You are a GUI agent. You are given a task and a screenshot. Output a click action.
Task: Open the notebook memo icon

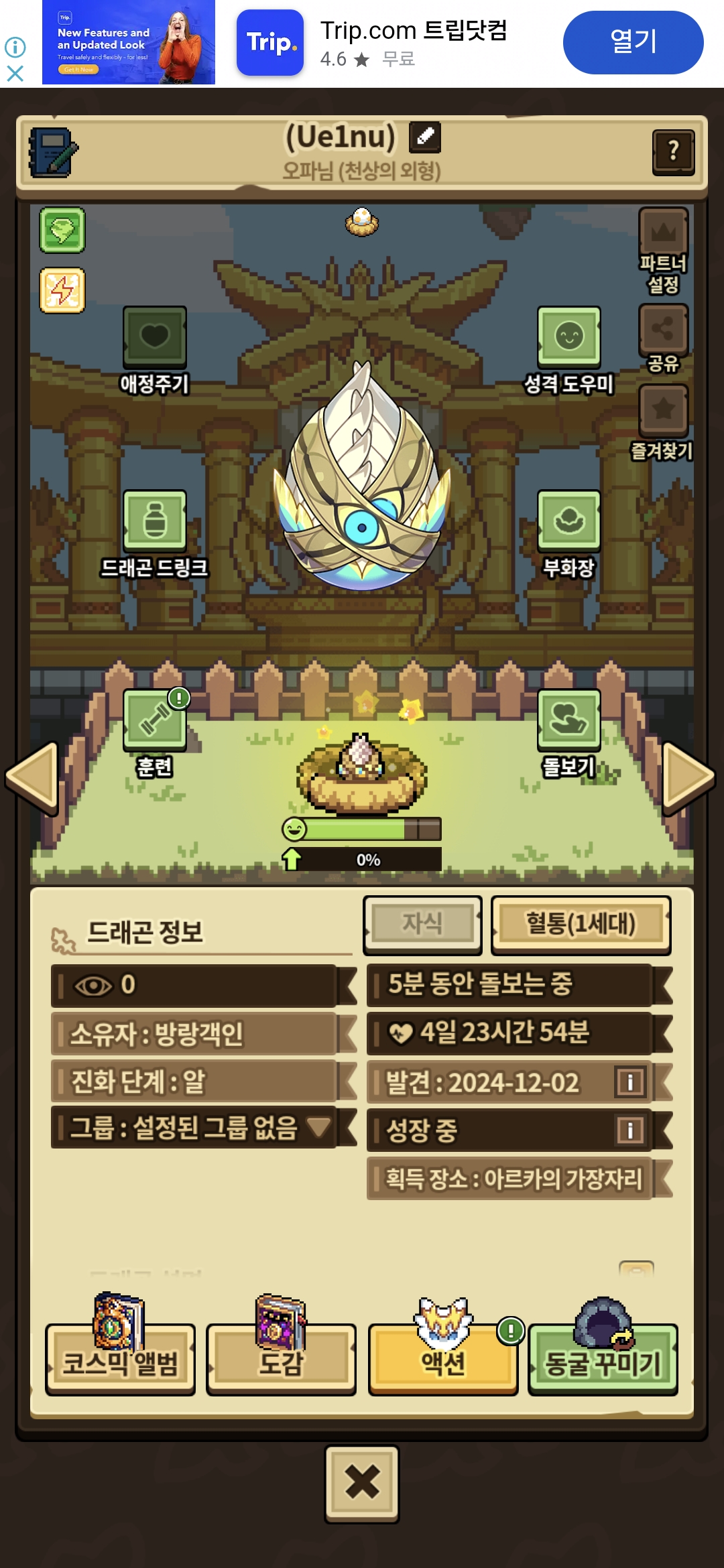53,153
